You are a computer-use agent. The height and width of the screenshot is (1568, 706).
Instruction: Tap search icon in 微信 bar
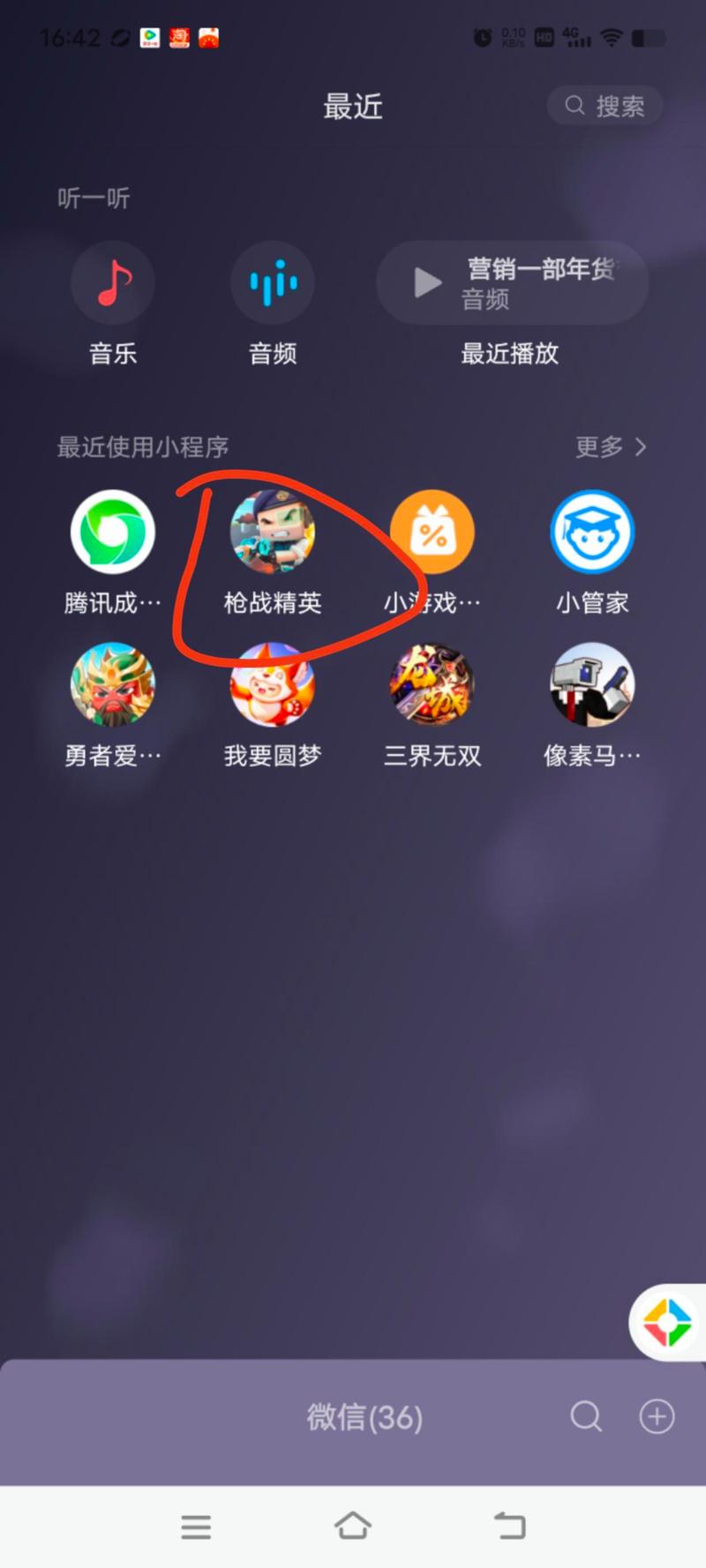(x=586, y=1417)
